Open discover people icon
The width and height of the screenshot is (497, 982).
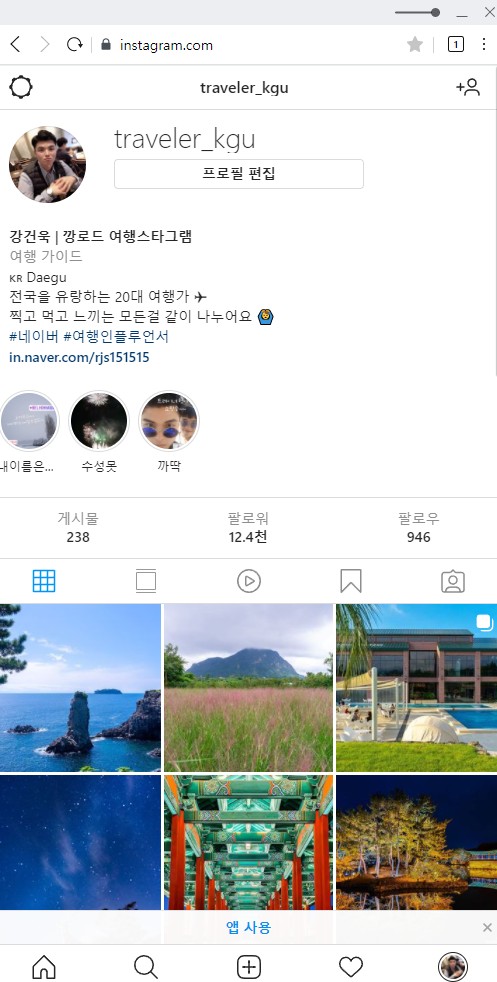468,88
